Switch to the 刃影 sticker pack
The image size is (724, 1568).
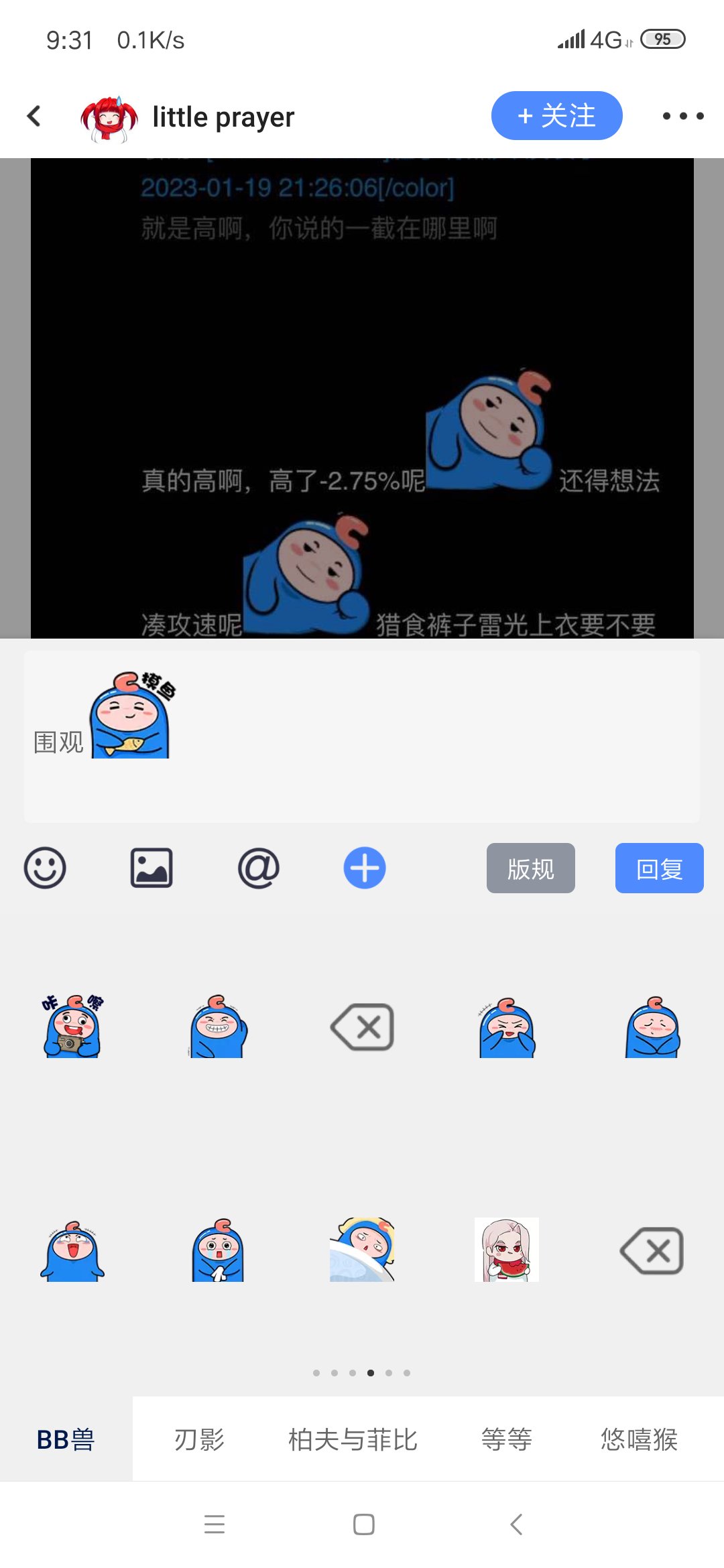(x=199, y=1439)
